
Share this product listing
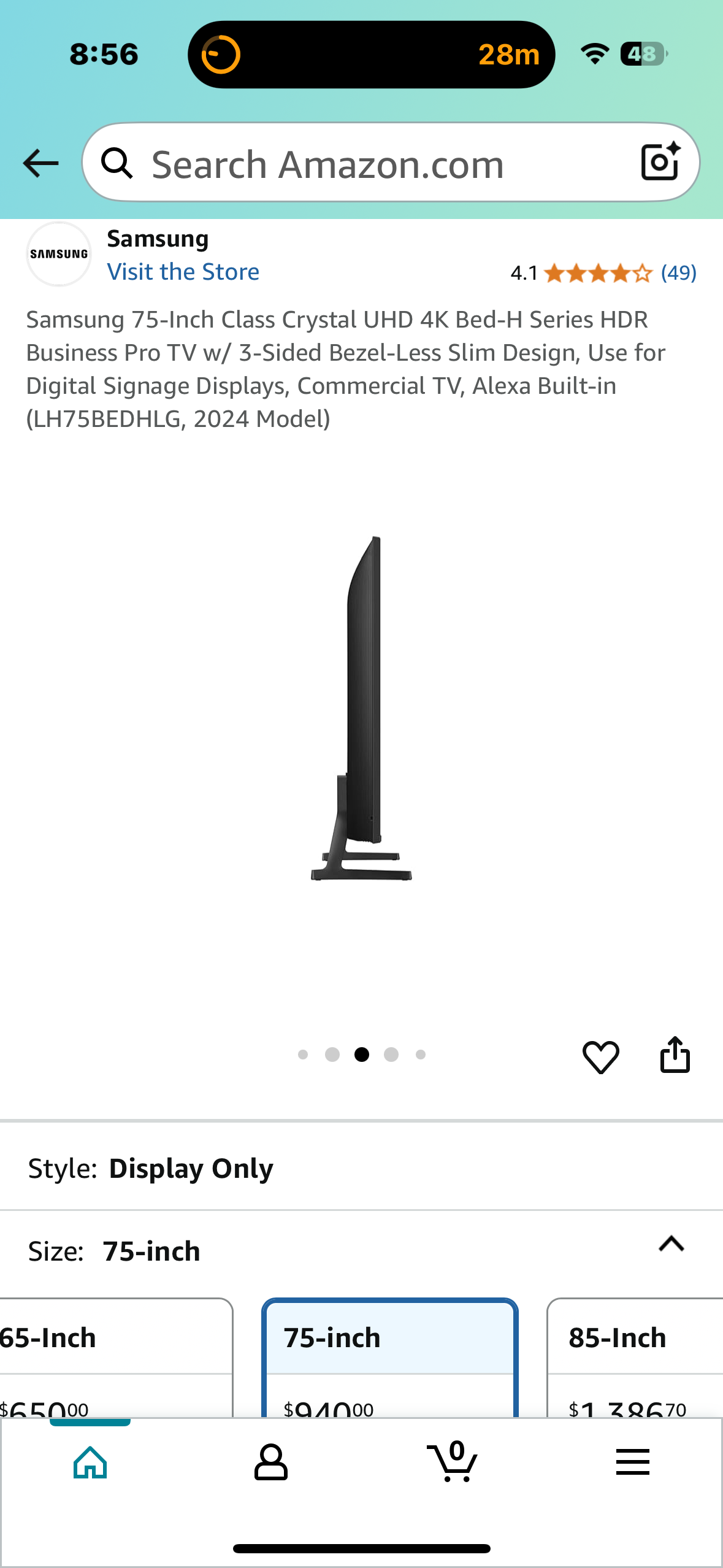pyautogui.click(x=675, y=1055)
